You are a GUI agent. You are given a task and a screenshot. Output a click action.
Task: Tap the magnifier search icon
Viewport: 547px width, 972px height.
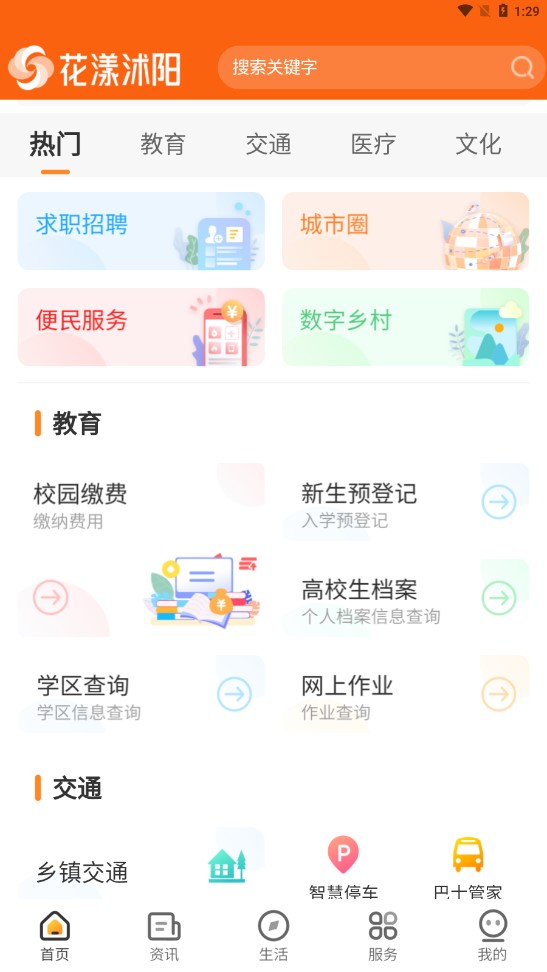click(522, 67)
